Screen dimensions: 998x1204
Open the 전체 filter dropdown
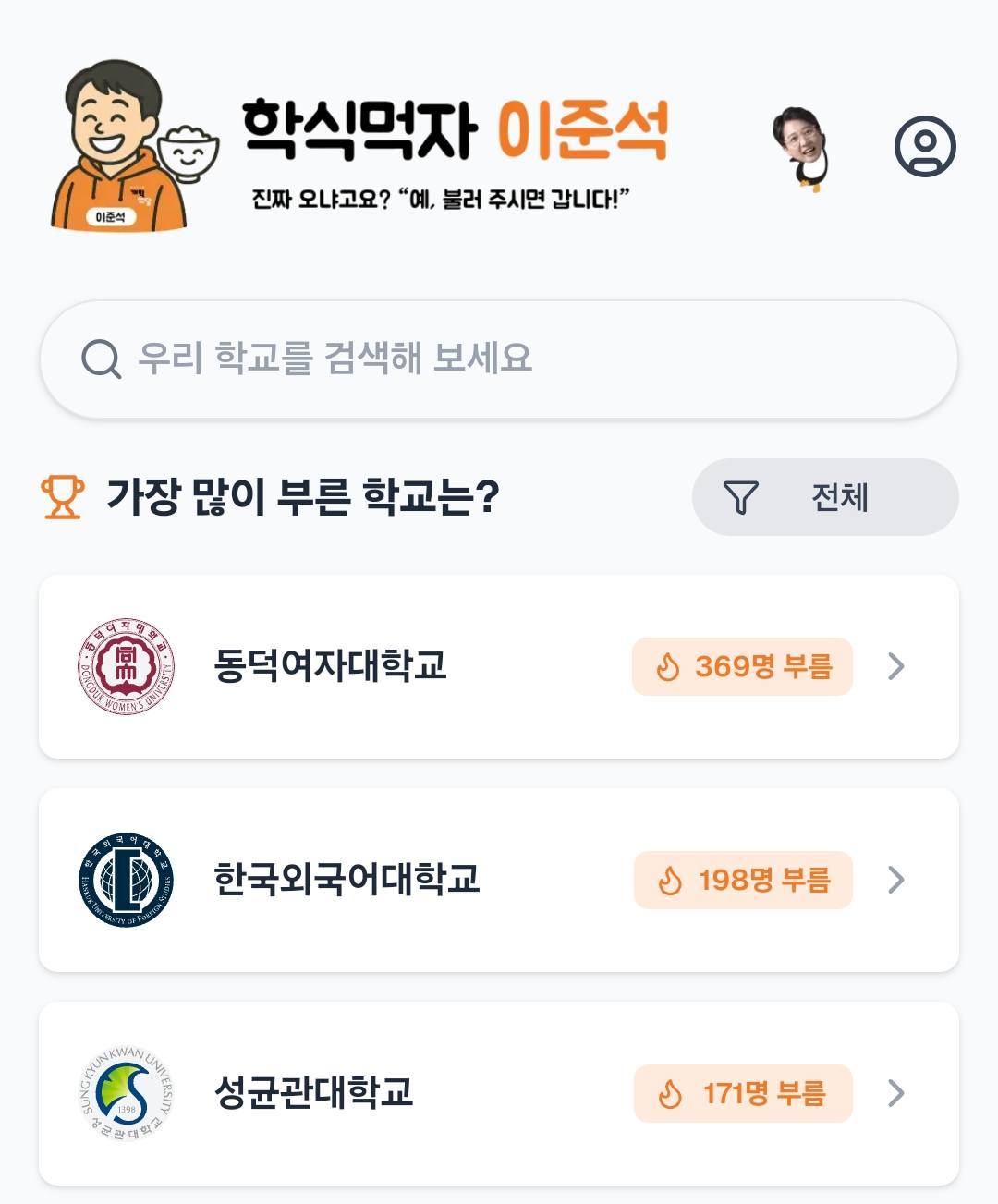[x=824, y=497]
